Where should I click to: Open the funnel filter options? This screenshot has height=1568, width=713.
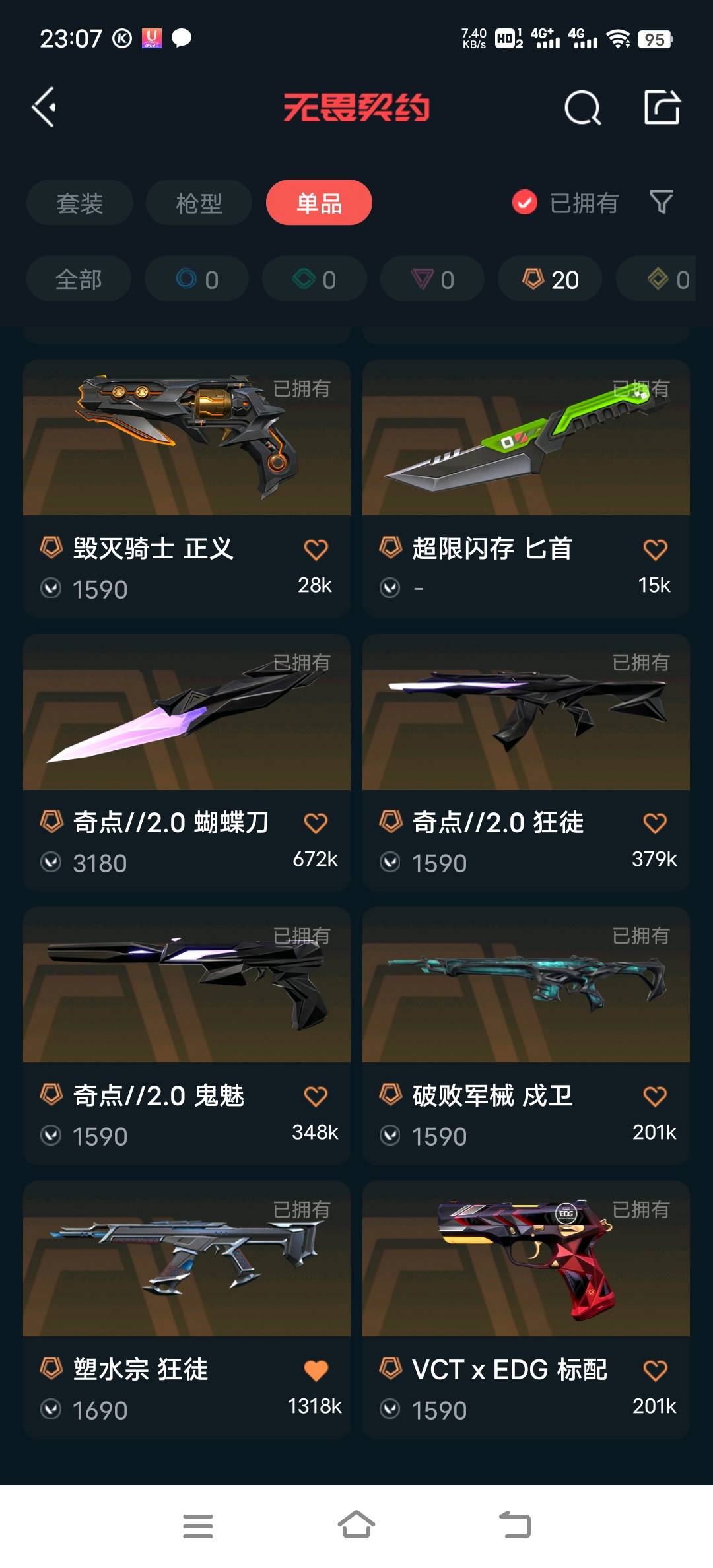click(662, 202)
